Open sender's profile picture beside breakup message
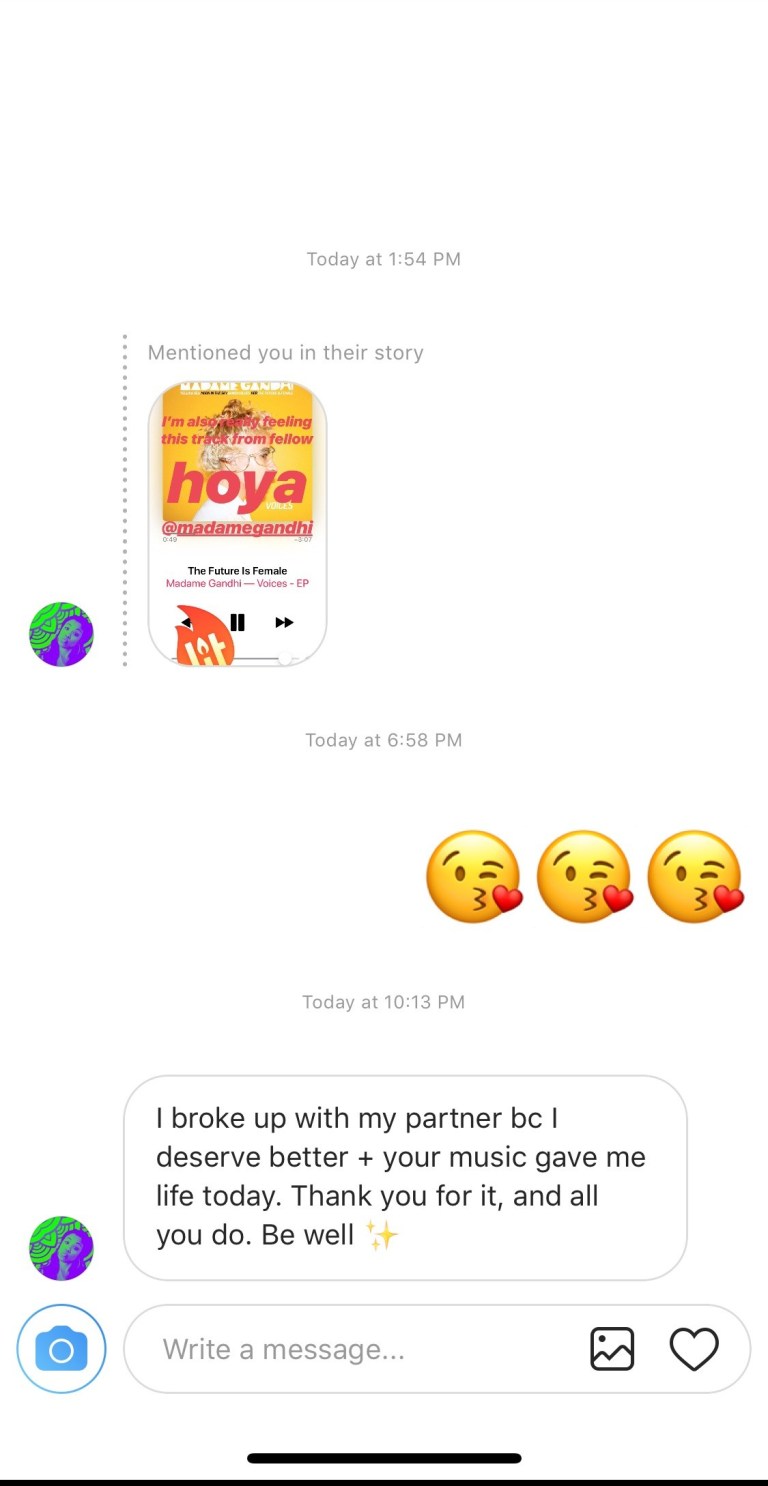The width and height of the screenshot is (768, 1486). pyautogui.click(x=61, y=1248)
